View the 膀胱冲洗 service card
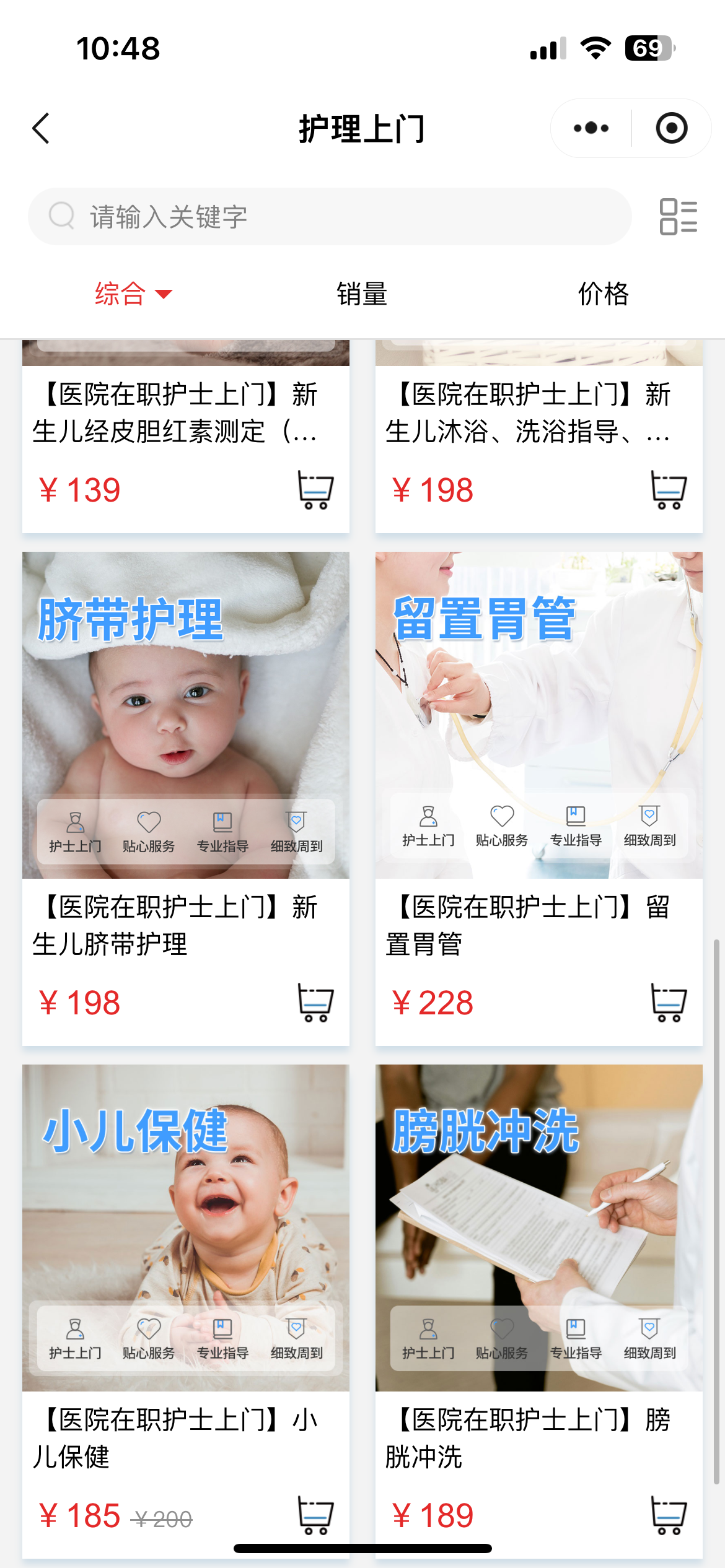 [538, 1227]
